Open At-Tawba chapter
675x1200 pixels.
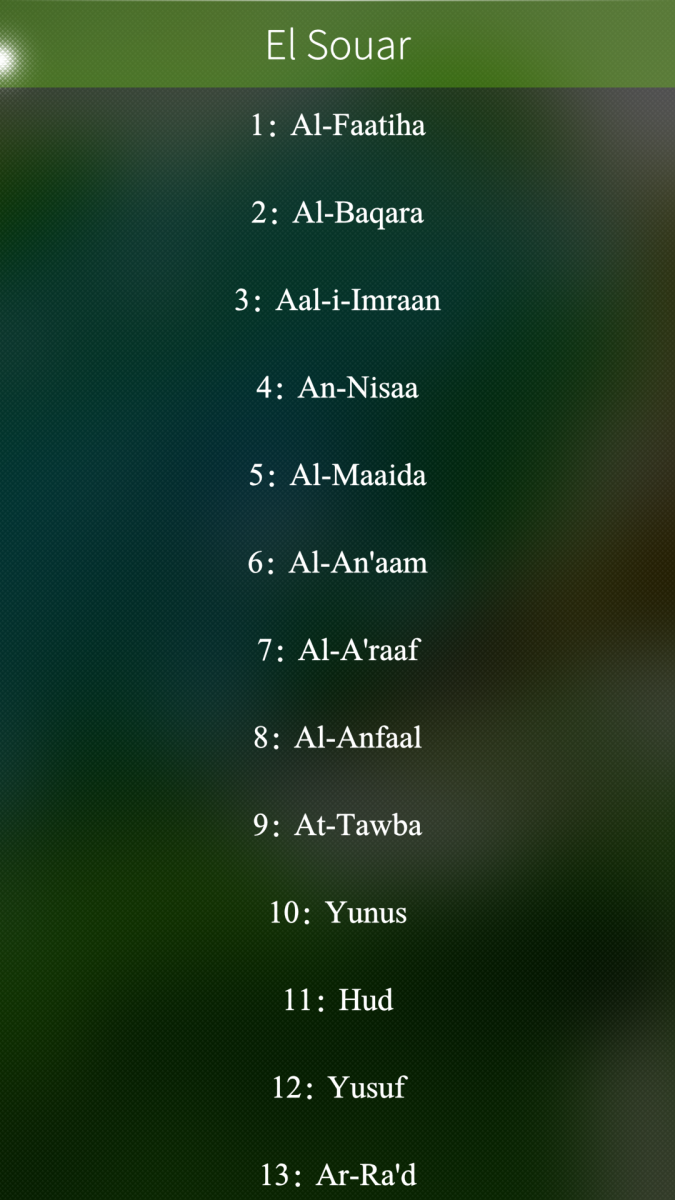[x=337, y=825]
